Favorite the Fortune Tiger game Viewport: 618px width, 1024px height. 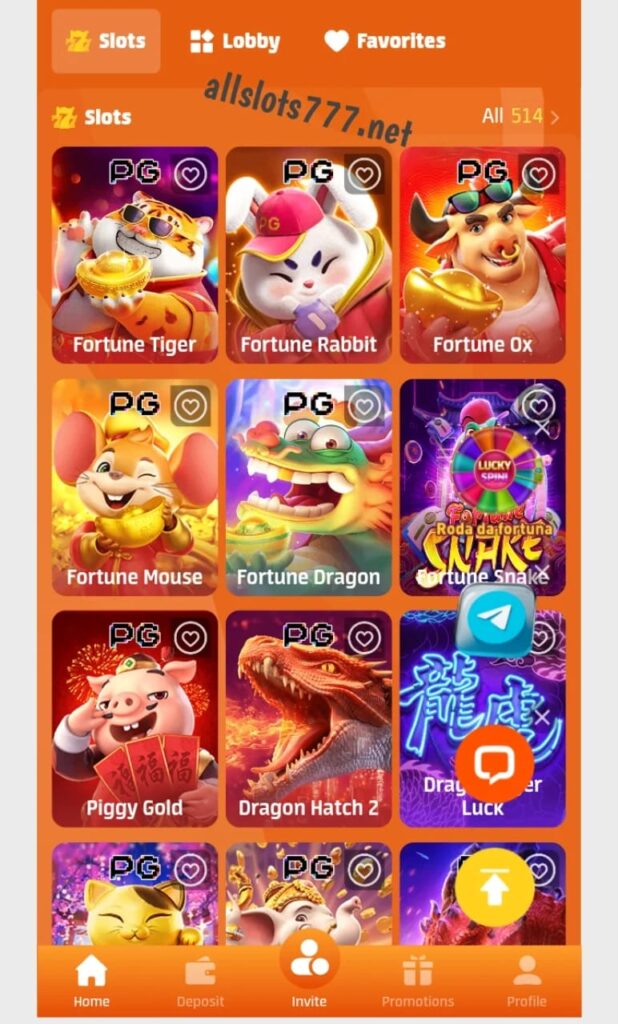pyautogui.click(x=190, y=175)
